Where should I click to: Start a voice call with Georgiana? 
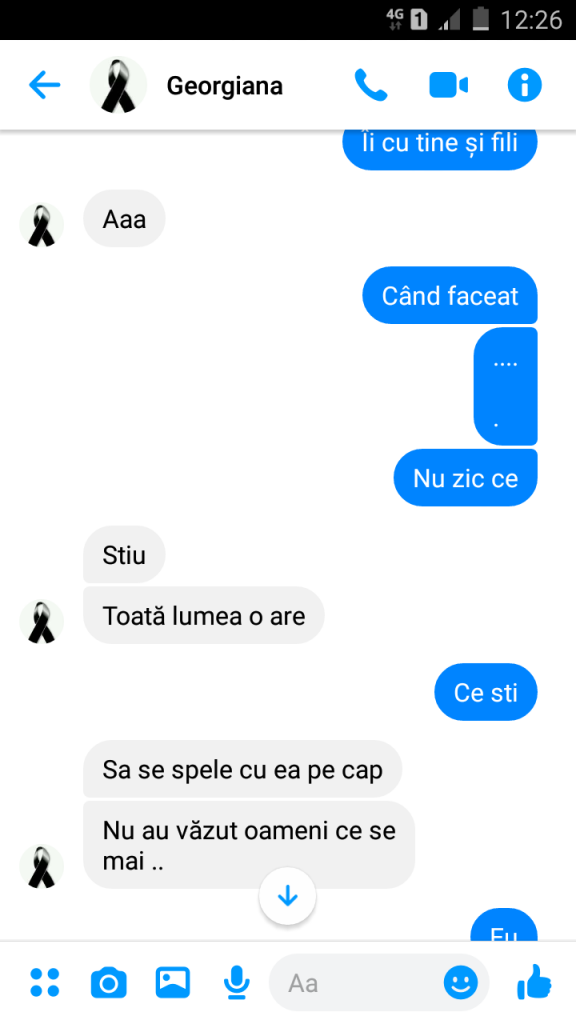tap(370, 86)
